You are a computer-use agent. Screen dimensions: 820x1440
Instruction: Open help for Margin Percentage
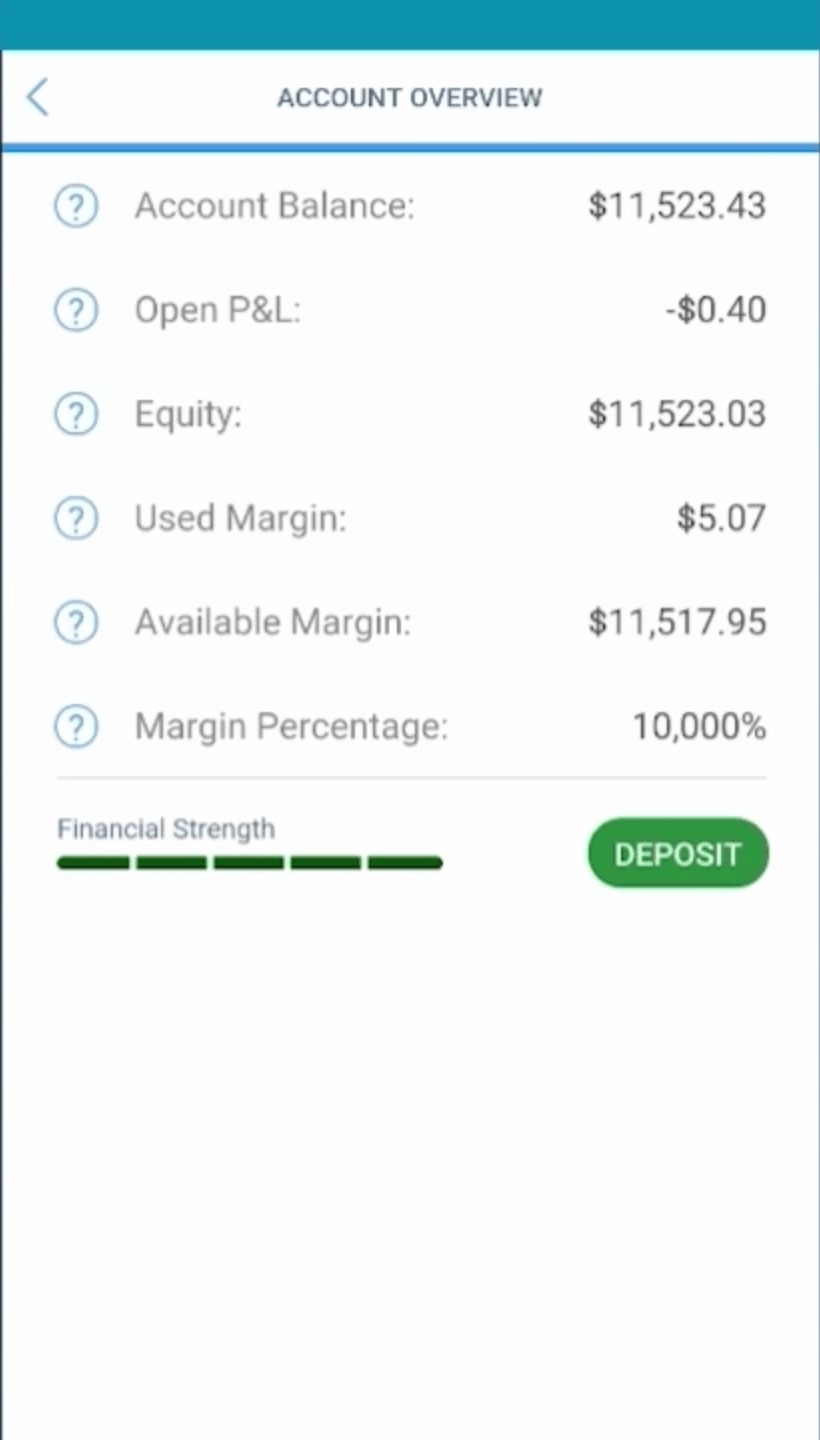pyautogui.click(x=75, y=726)
